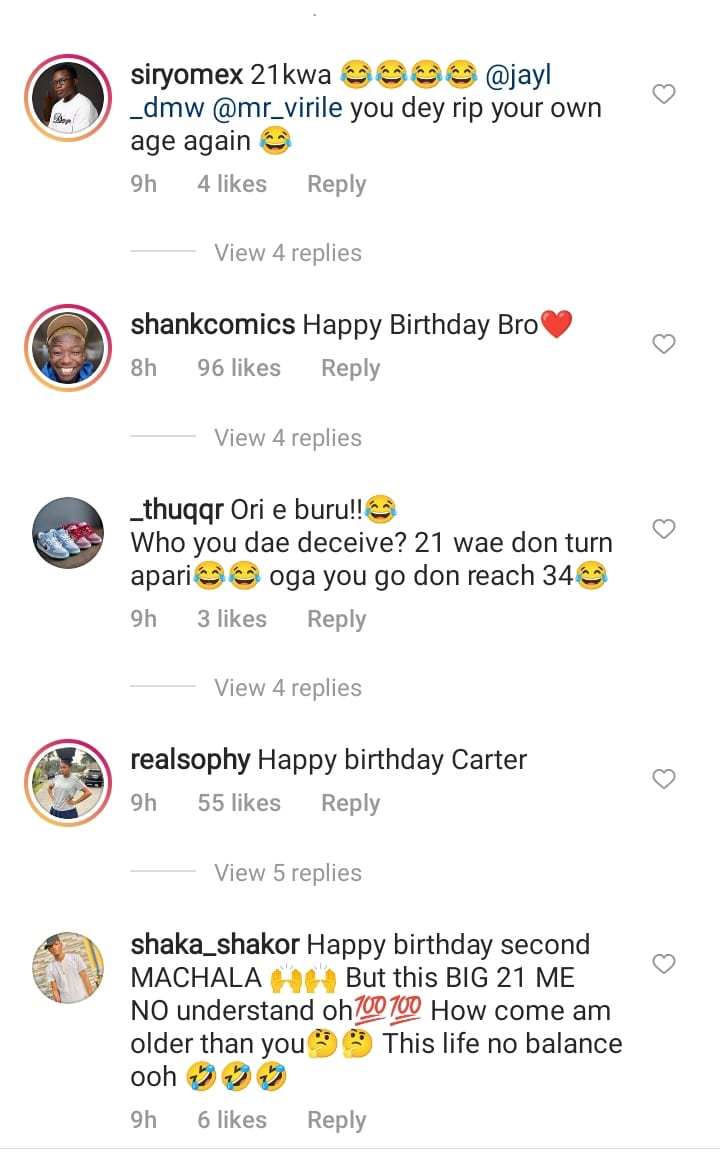This screenshot has width=720, height=1164.
Task: Reply to shankcomics' comment
Action: [350, 368]
